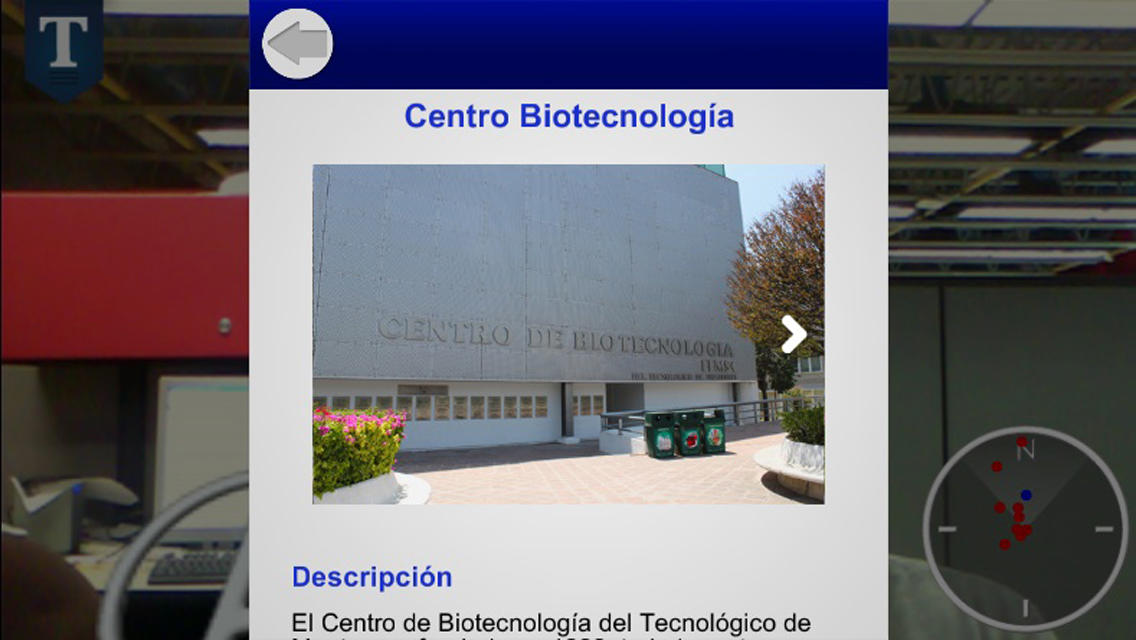Open the T shield menu icon

(63, 45)
